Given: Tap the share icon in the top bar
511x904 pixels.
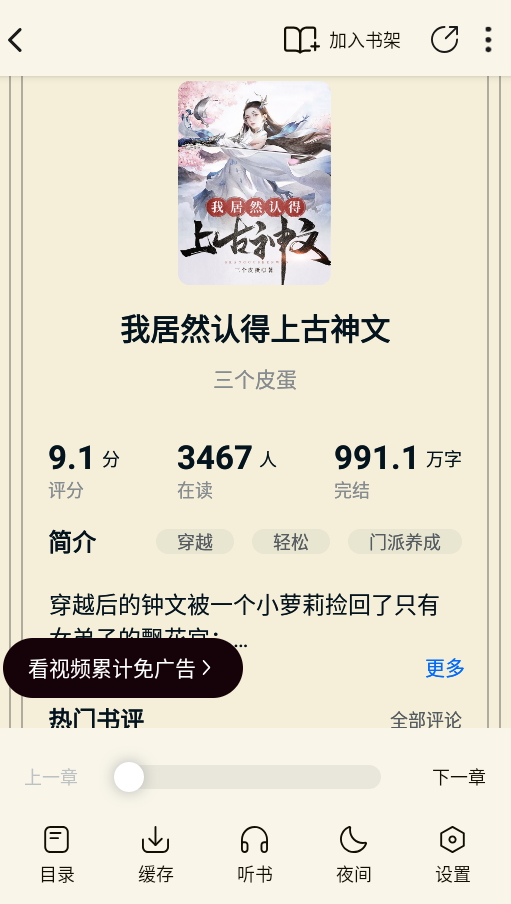Looking at the screenshot, I should tap(445, 40).
